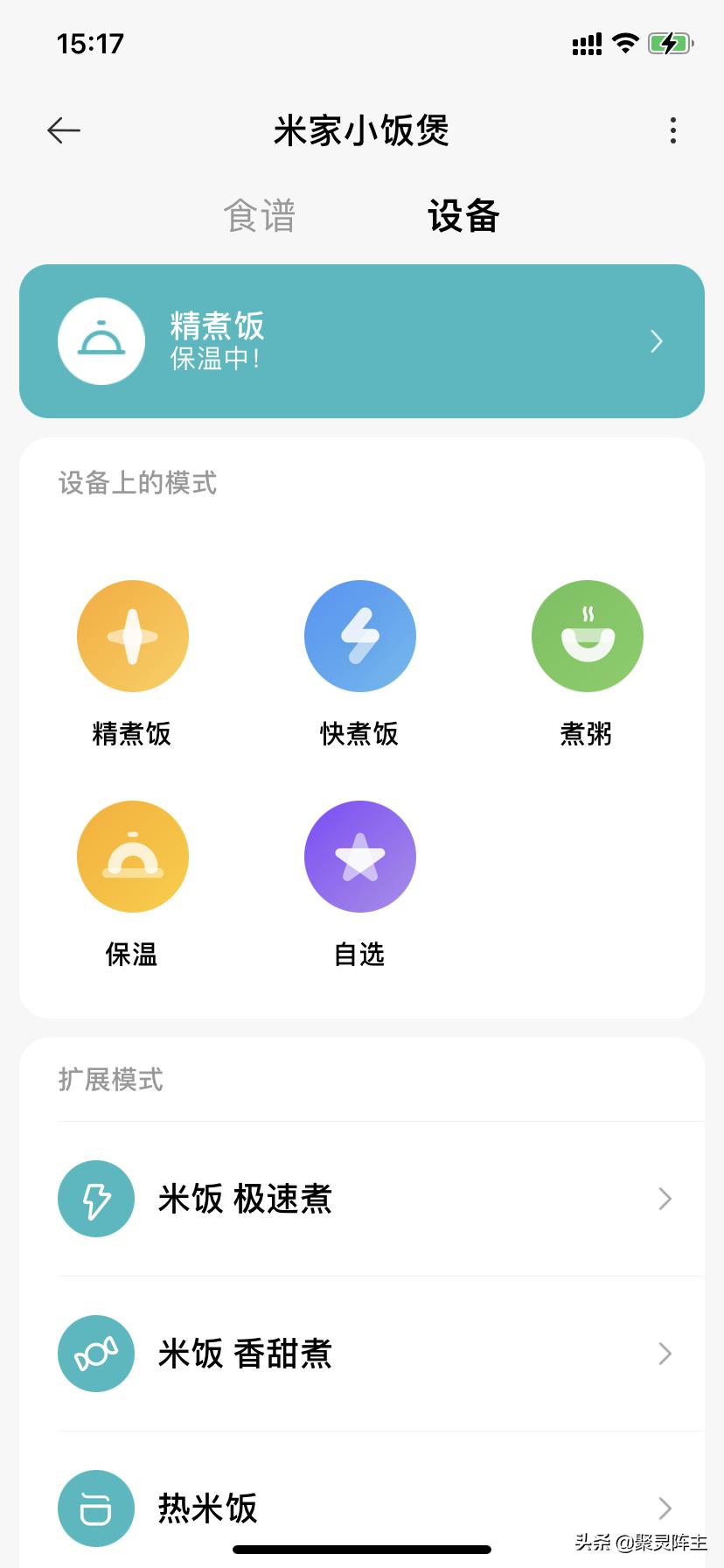The height and width of the screenshot is (1568, 724).
Task: Tap the Wi-Fi status icon
Action: [x=624, y=42]
